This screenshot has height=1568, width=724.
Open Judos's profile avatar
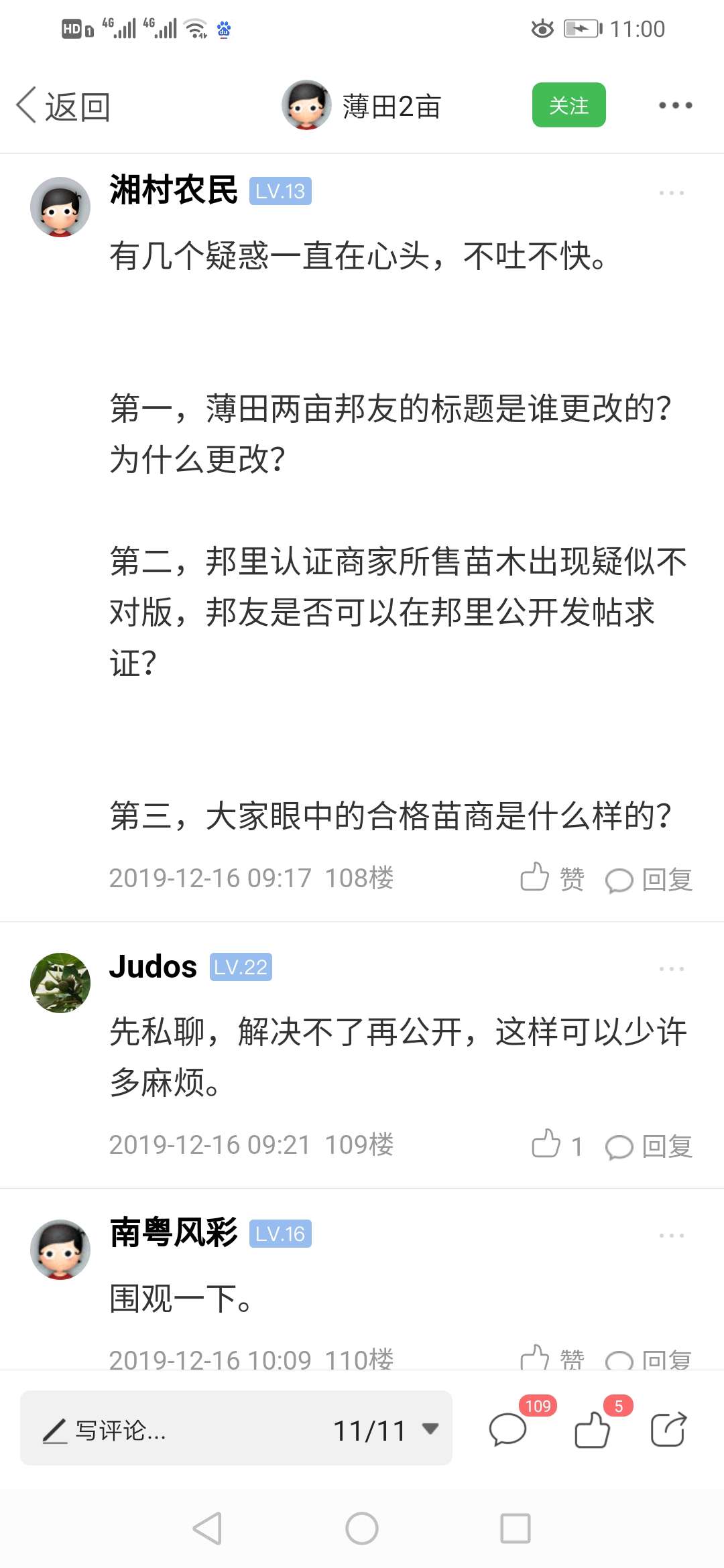[60, 983]
